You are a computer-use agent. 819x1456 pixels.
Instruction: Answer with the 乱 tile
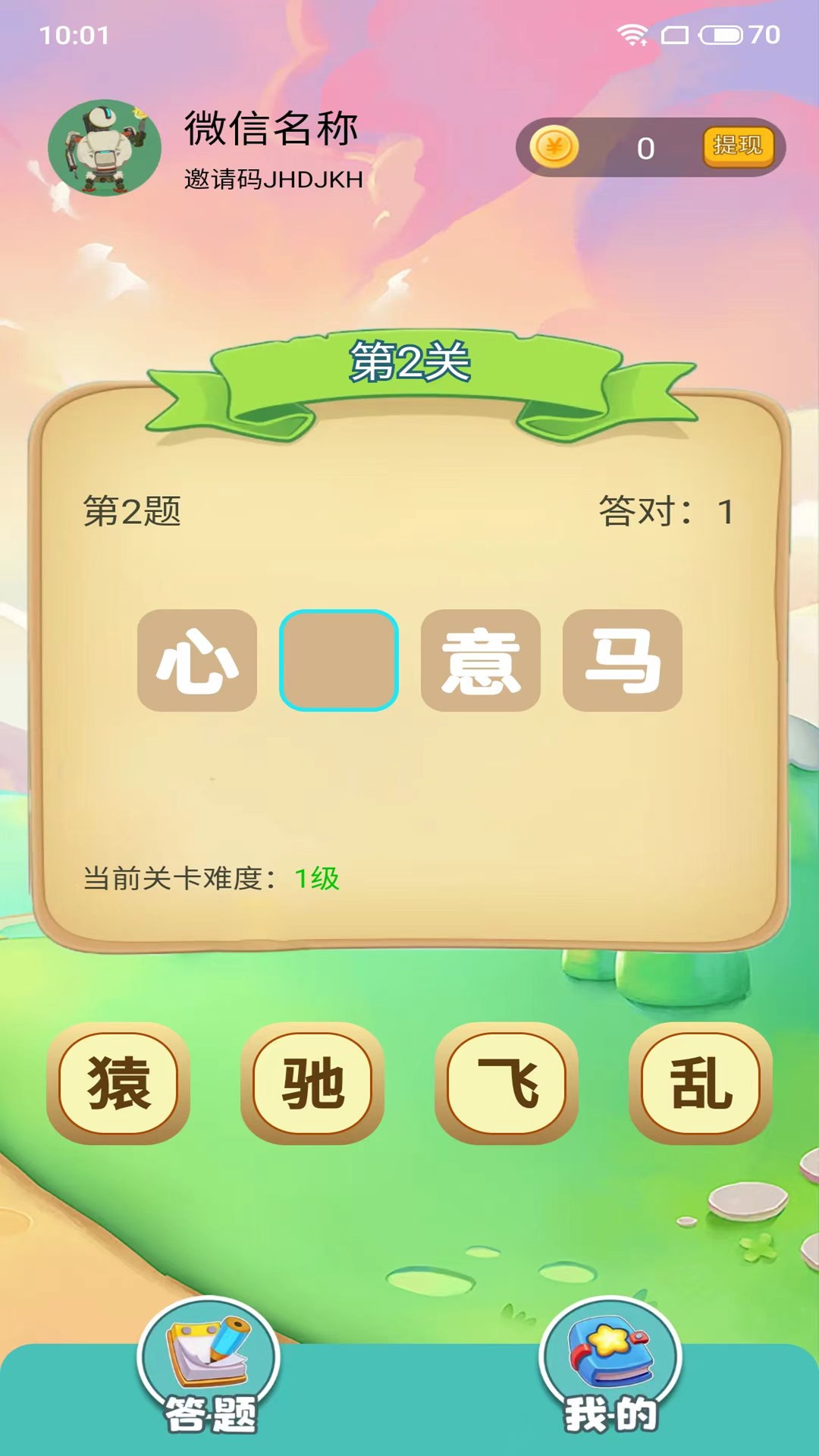tap(701, 1083)
